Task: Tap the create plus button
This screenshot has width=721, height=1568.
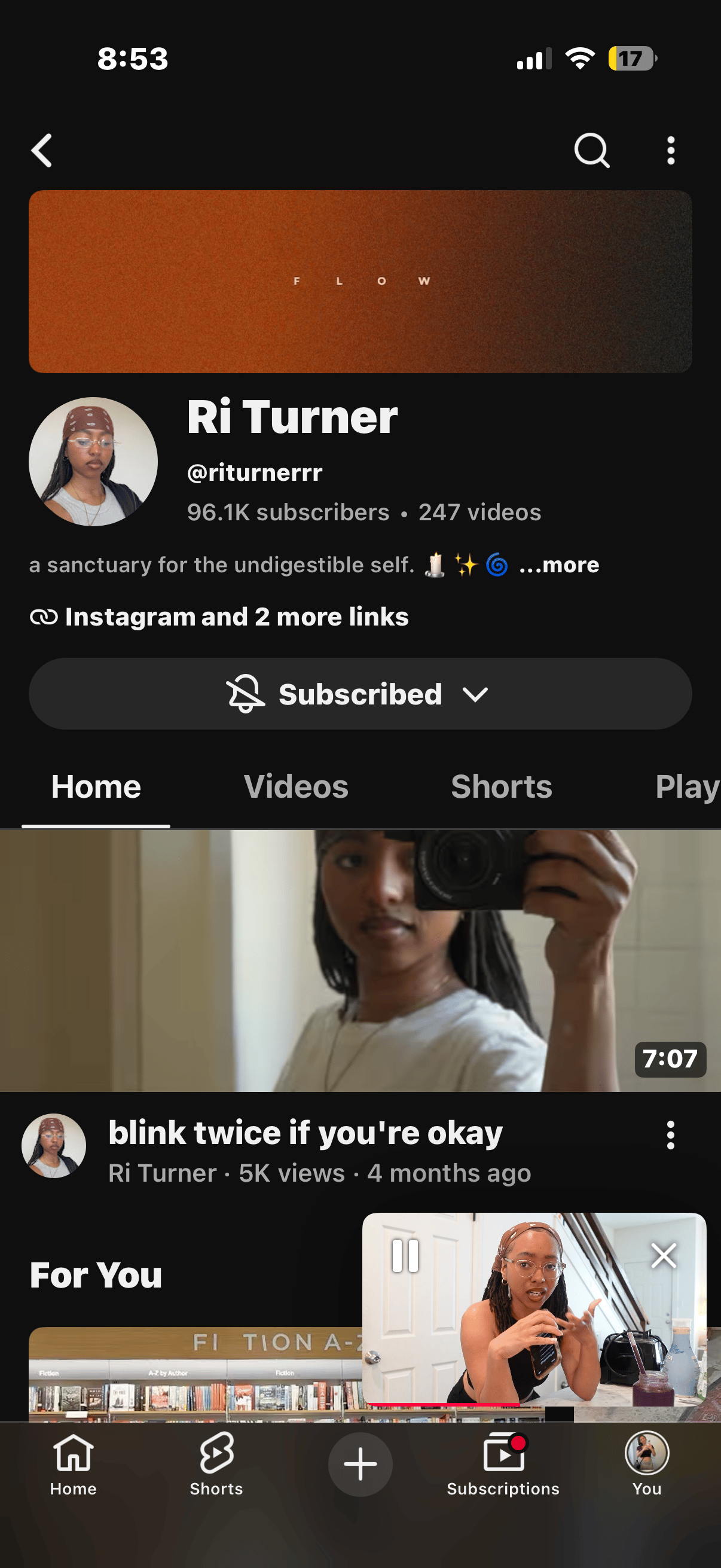Action: [360, 1464]
